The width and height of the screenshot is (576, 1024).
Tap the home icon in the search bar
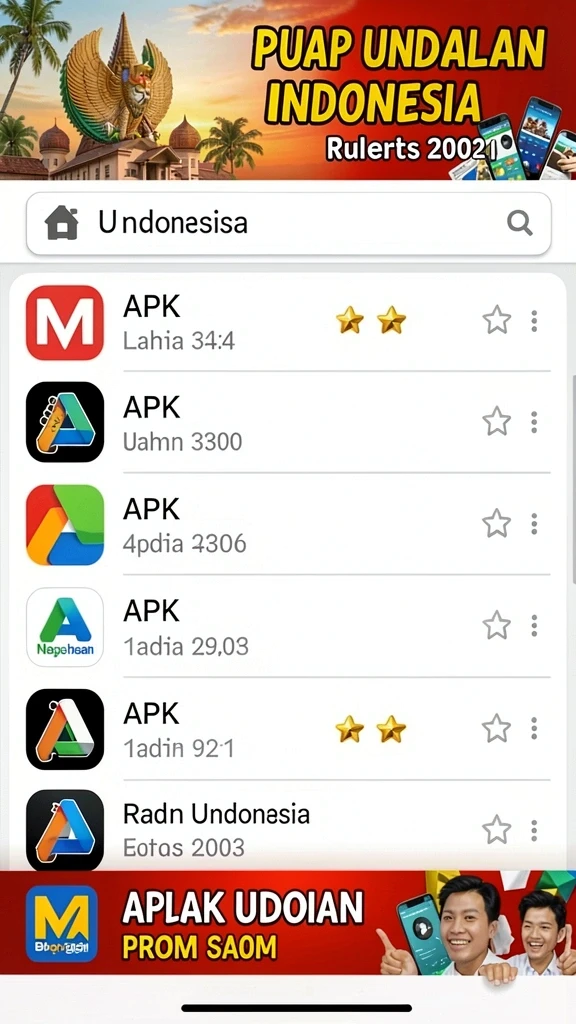point(61,223)
